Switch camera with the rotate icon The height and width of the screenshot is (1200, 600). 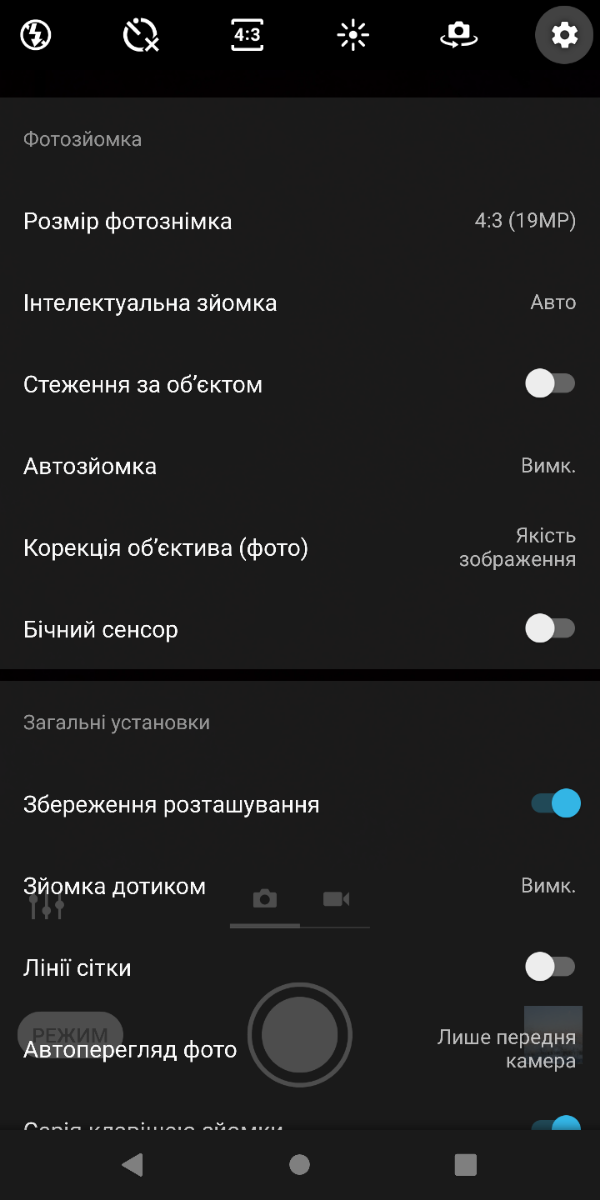tap(459, 36)
